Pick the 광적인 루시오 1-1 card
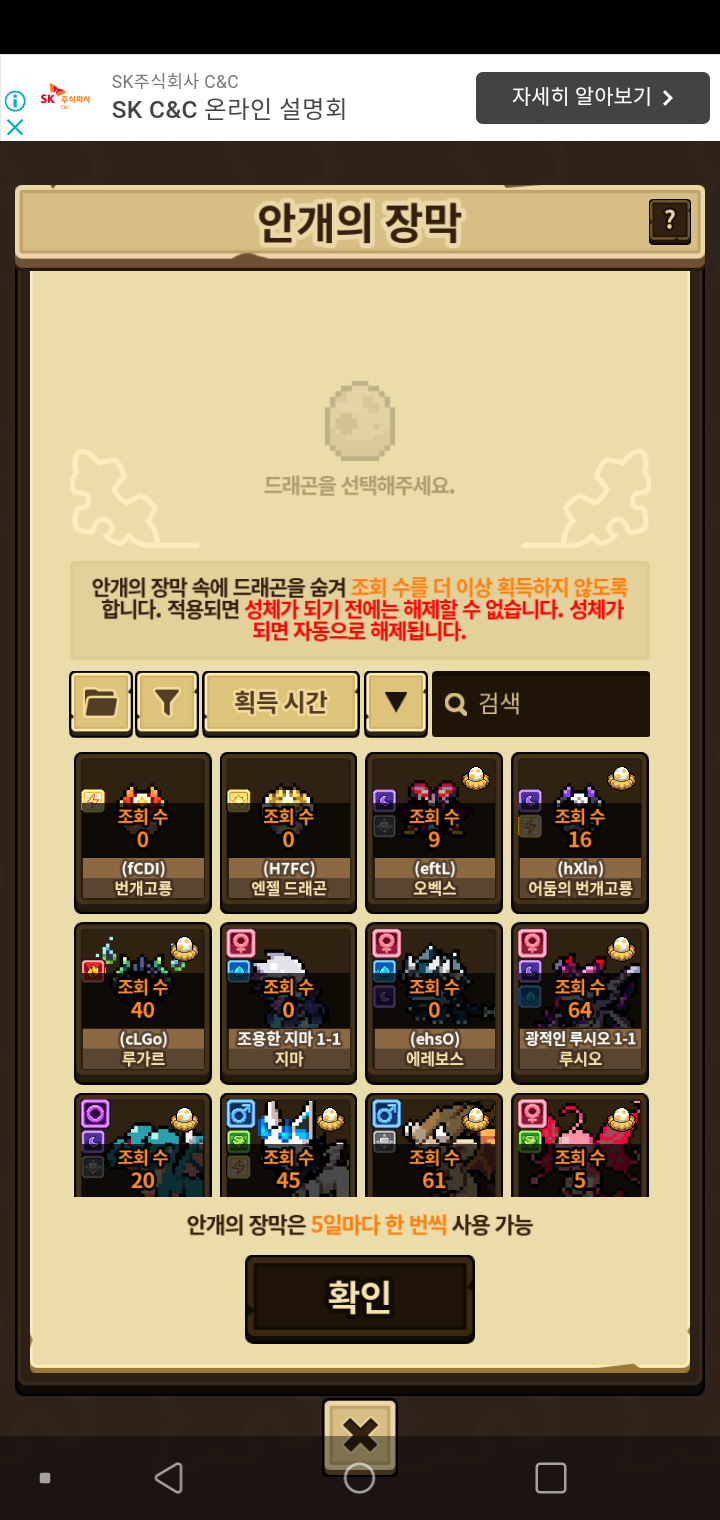Screen dimensions: 720x1520 580,1003
